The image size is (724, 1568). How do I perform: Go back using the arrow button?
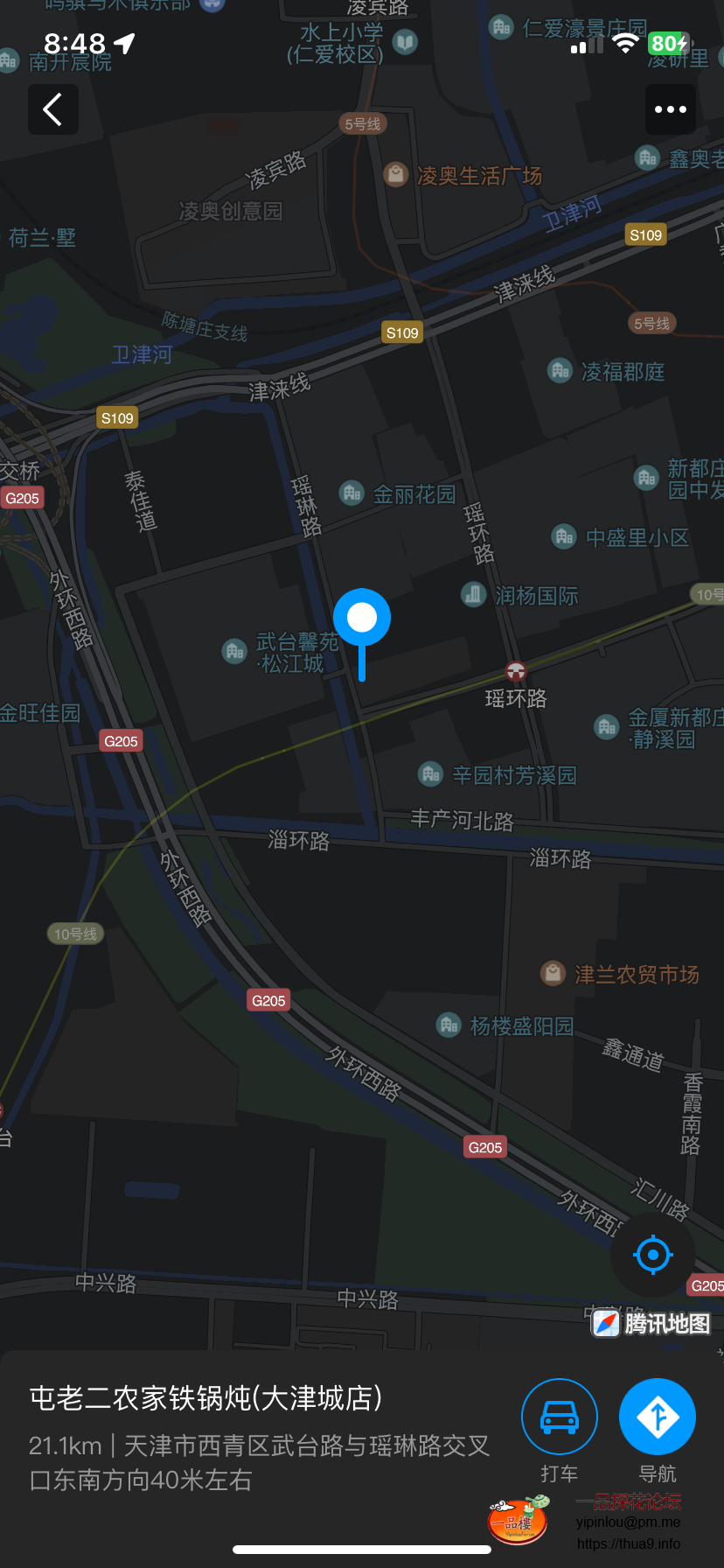[x=53, y=109]
